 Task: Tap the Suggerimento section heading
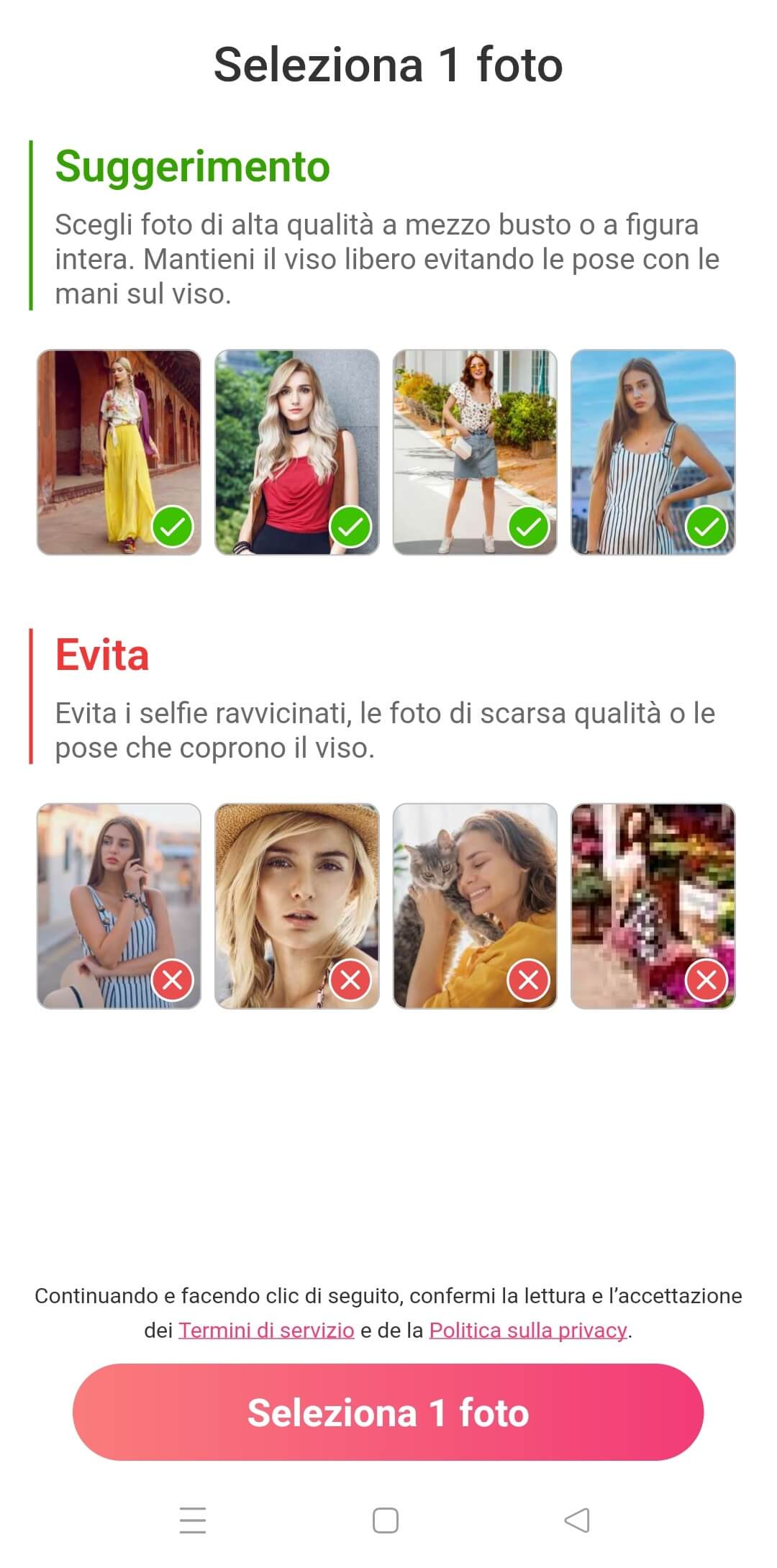pos(193,167)
